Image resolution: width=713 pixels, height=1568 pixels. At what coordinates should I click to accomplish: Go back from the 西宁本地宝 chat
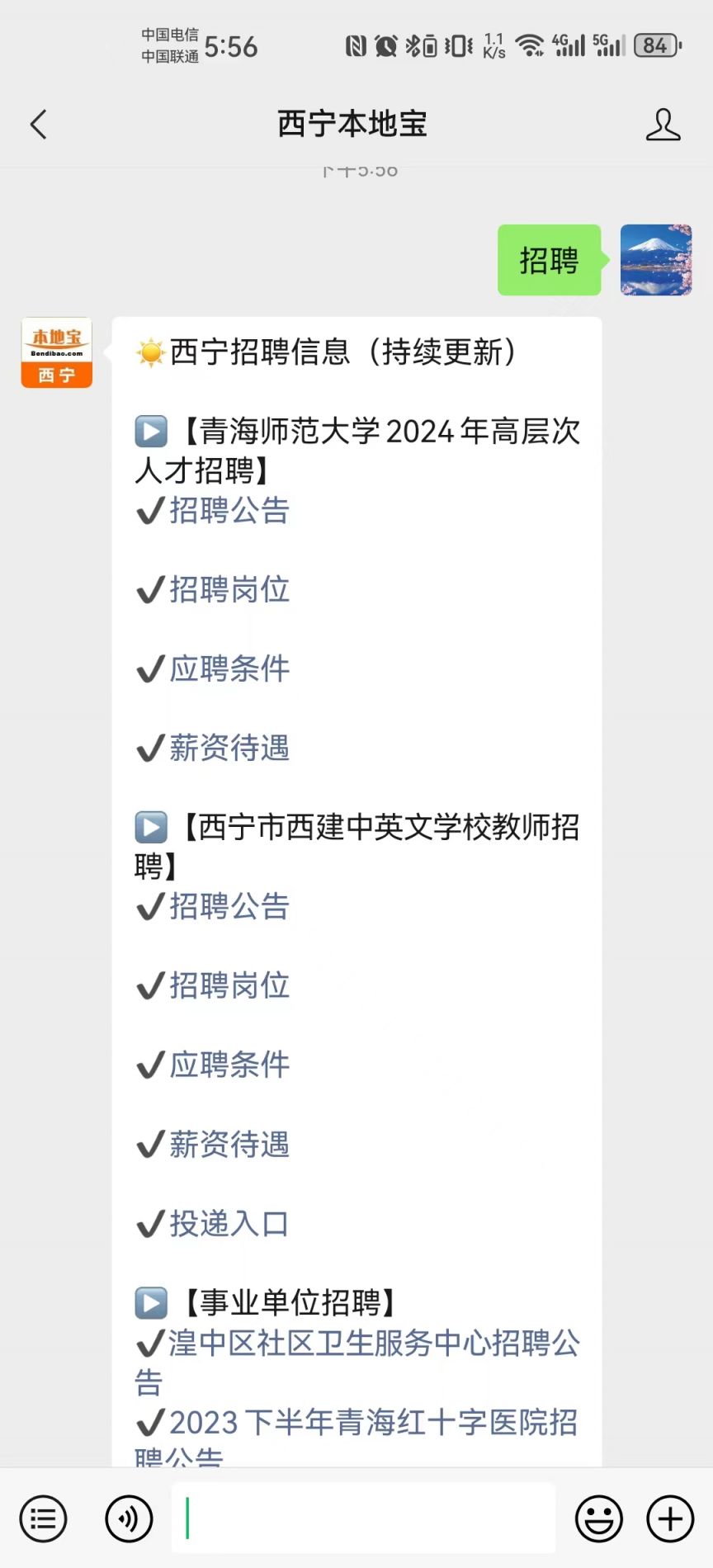pos(38,125)
